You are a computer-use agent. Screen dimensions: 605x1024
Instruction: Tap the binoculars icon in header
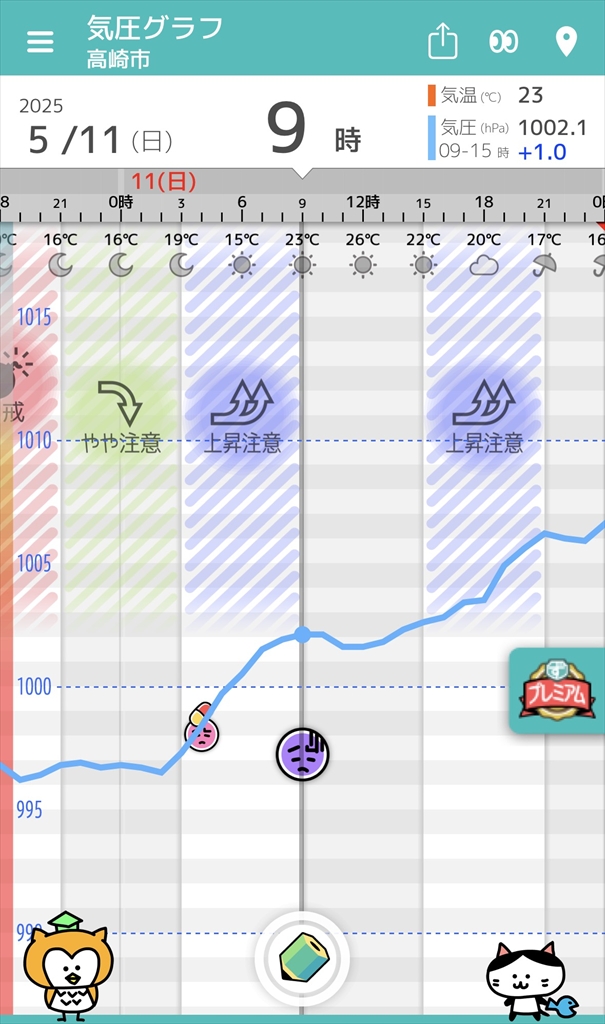(504, 41)
